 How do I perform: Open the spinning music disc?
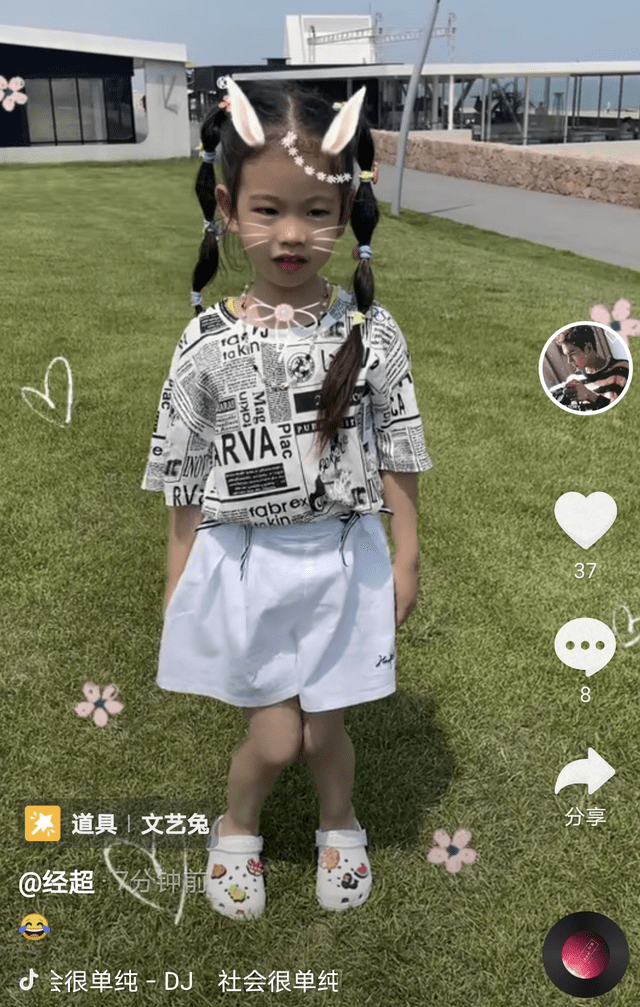coord(586,954)
